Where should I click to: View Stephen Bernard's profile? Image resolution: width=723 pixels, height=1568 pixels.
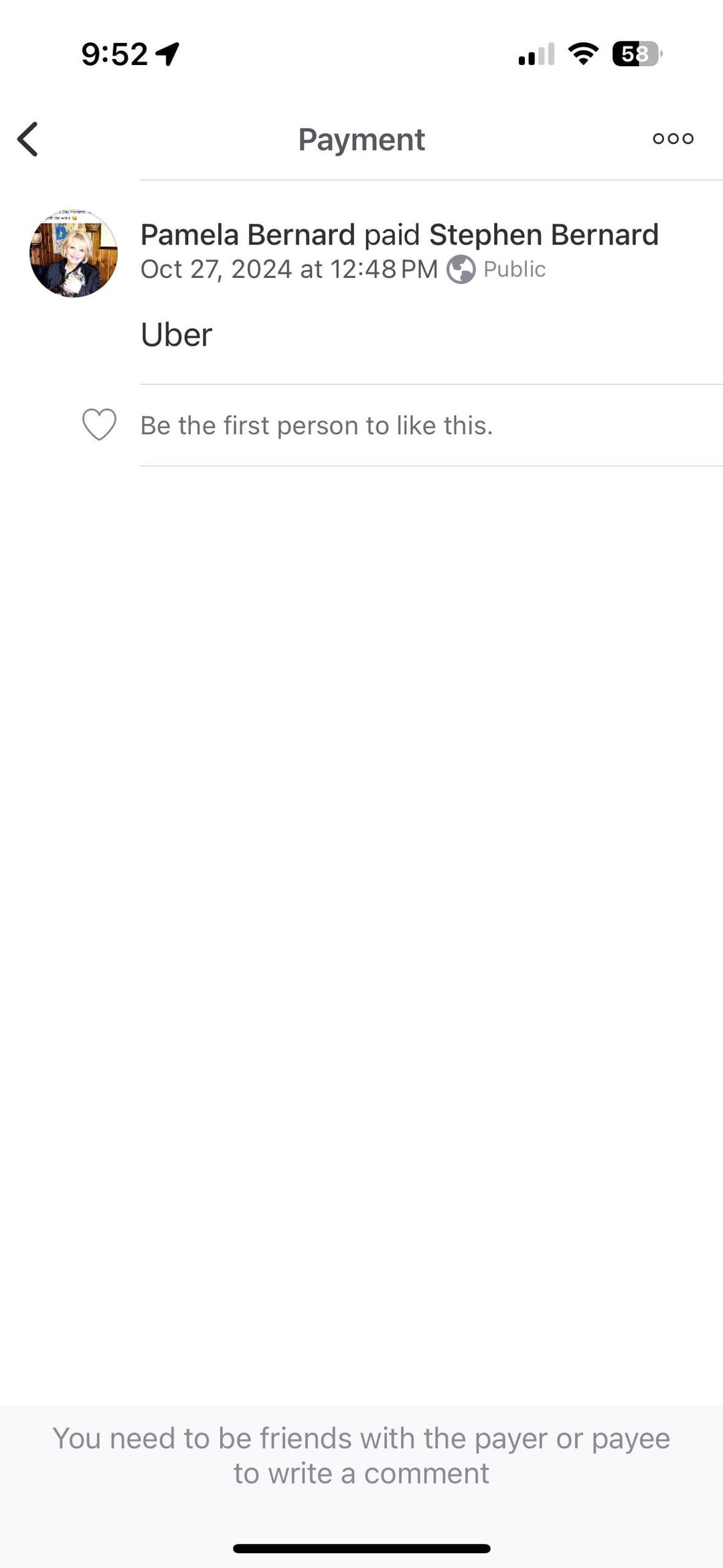tap(544, 235)
